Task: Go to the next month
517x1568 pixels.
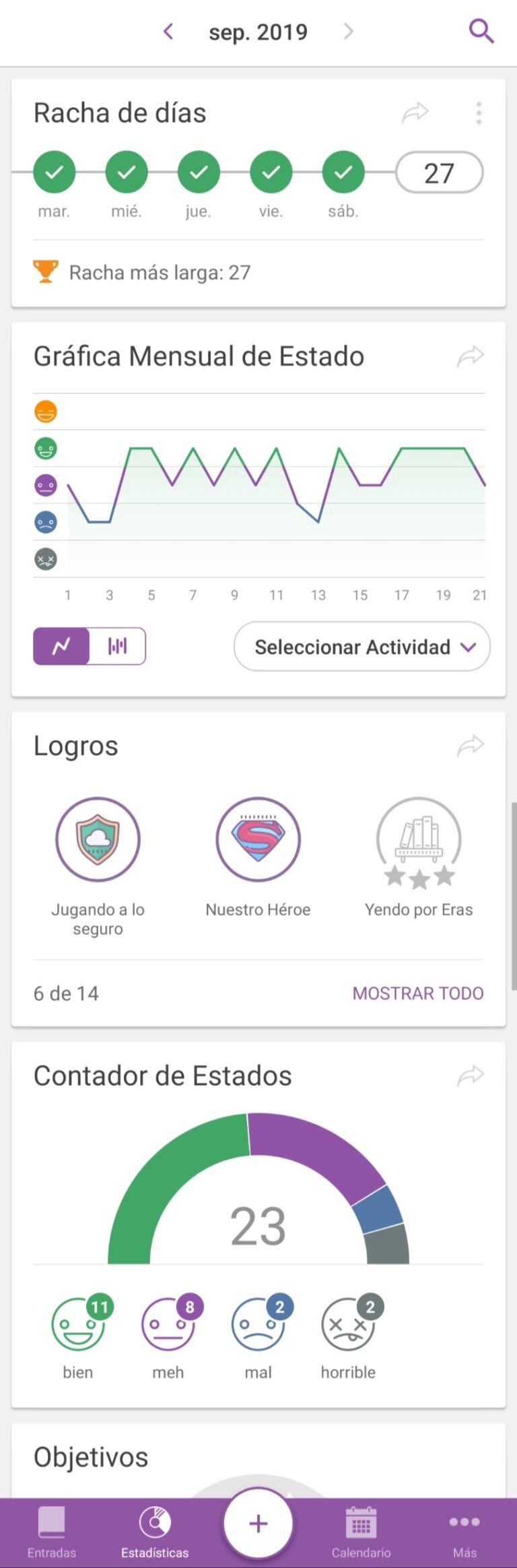Action: click(x=348, y=32)
